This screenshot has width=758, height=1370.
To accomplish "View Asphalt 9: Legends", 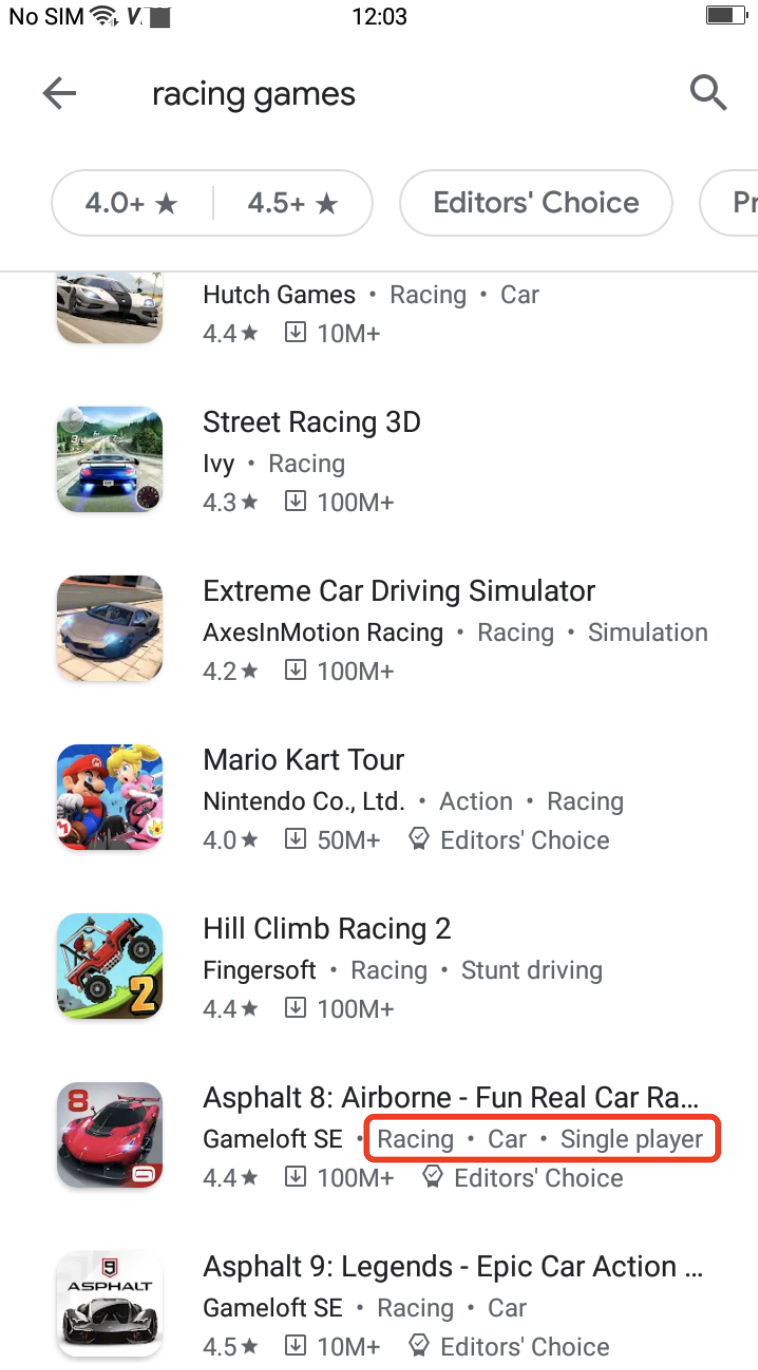I will (x=452, y=1267).
